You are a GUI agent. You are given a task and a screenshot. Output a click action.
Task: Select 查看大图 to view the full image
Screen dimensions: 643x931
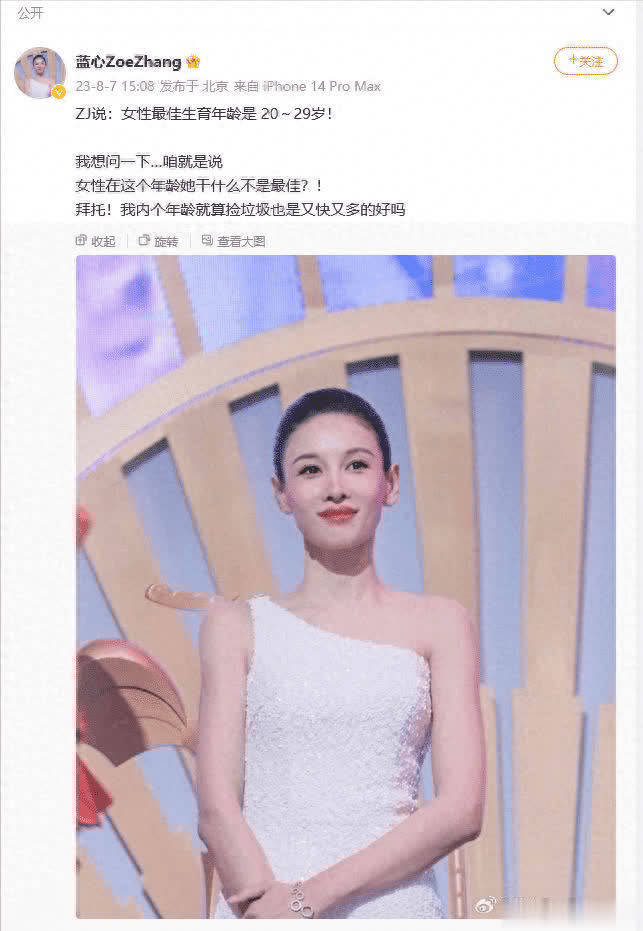233,241
